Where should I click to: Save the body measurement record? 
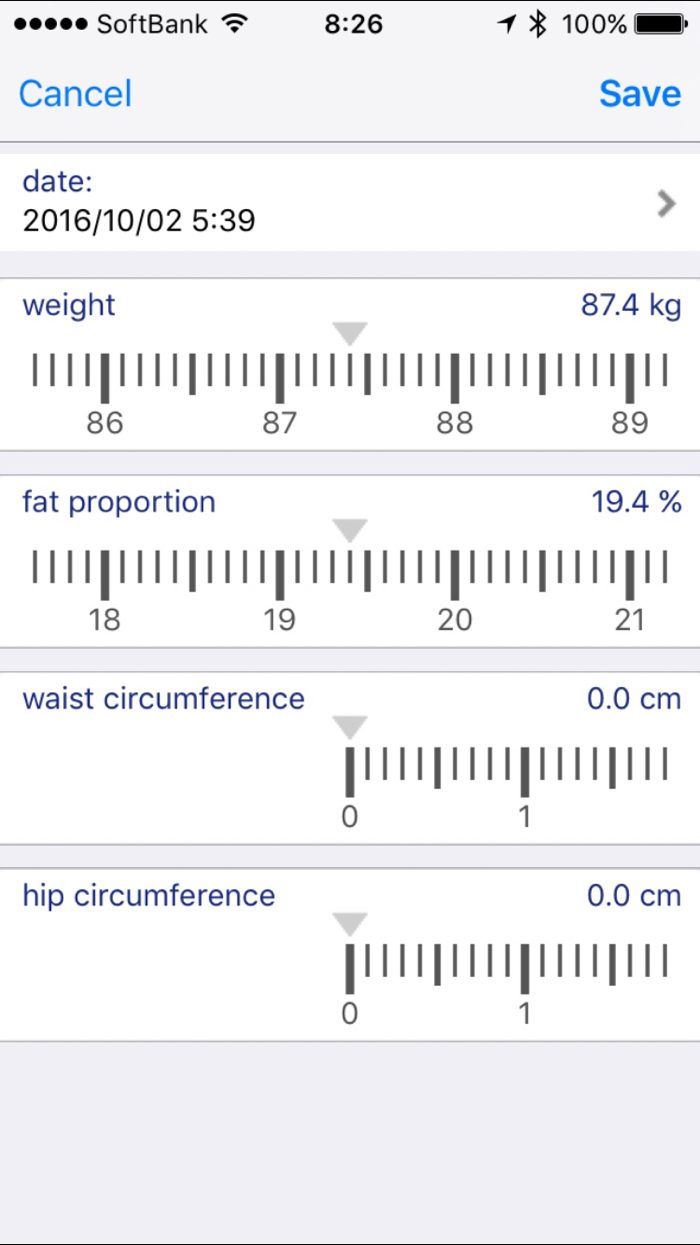pos(639,94)
